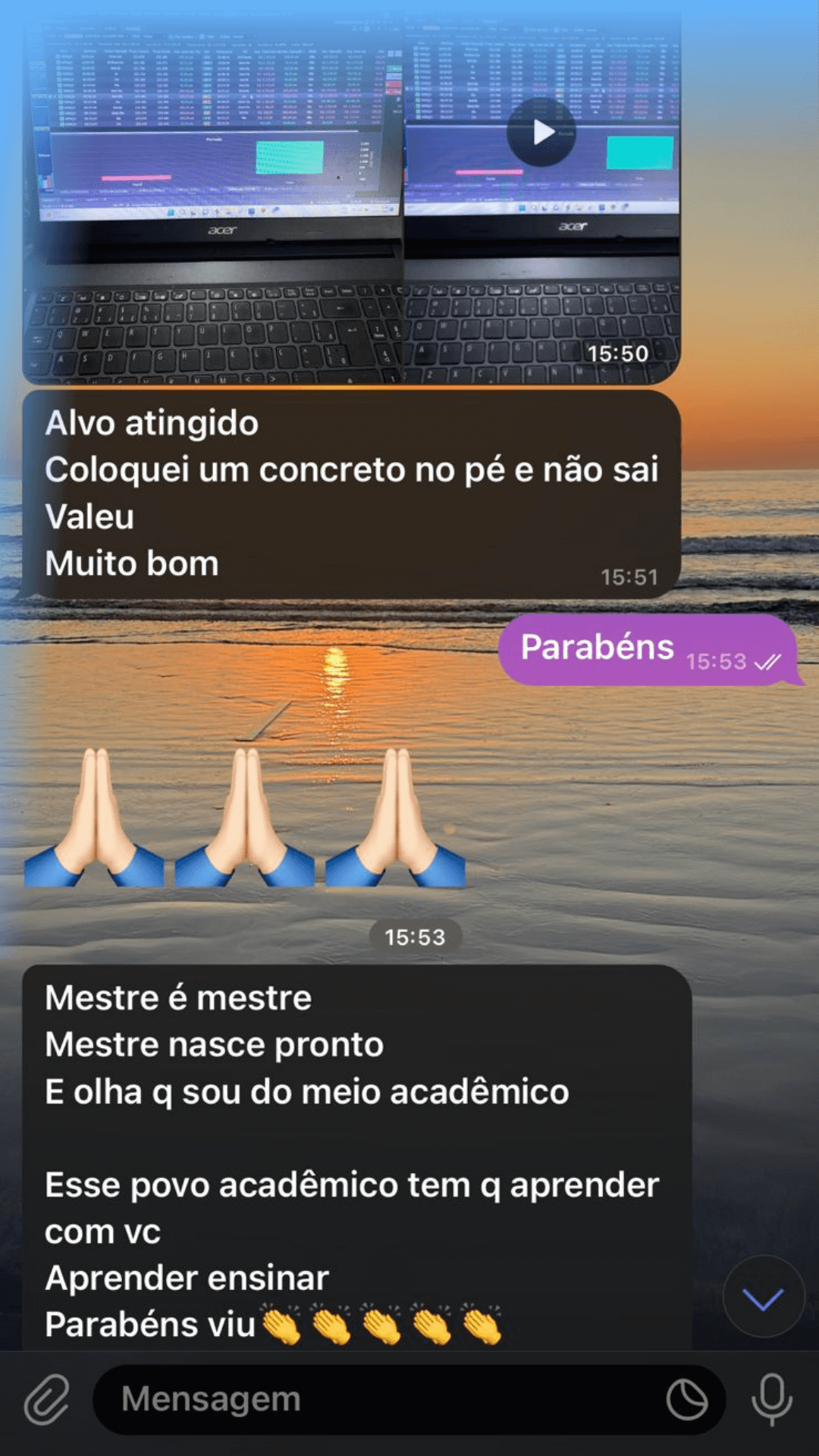Play the video sent at 15:50
819x1456 pixels.
[541, 132]
